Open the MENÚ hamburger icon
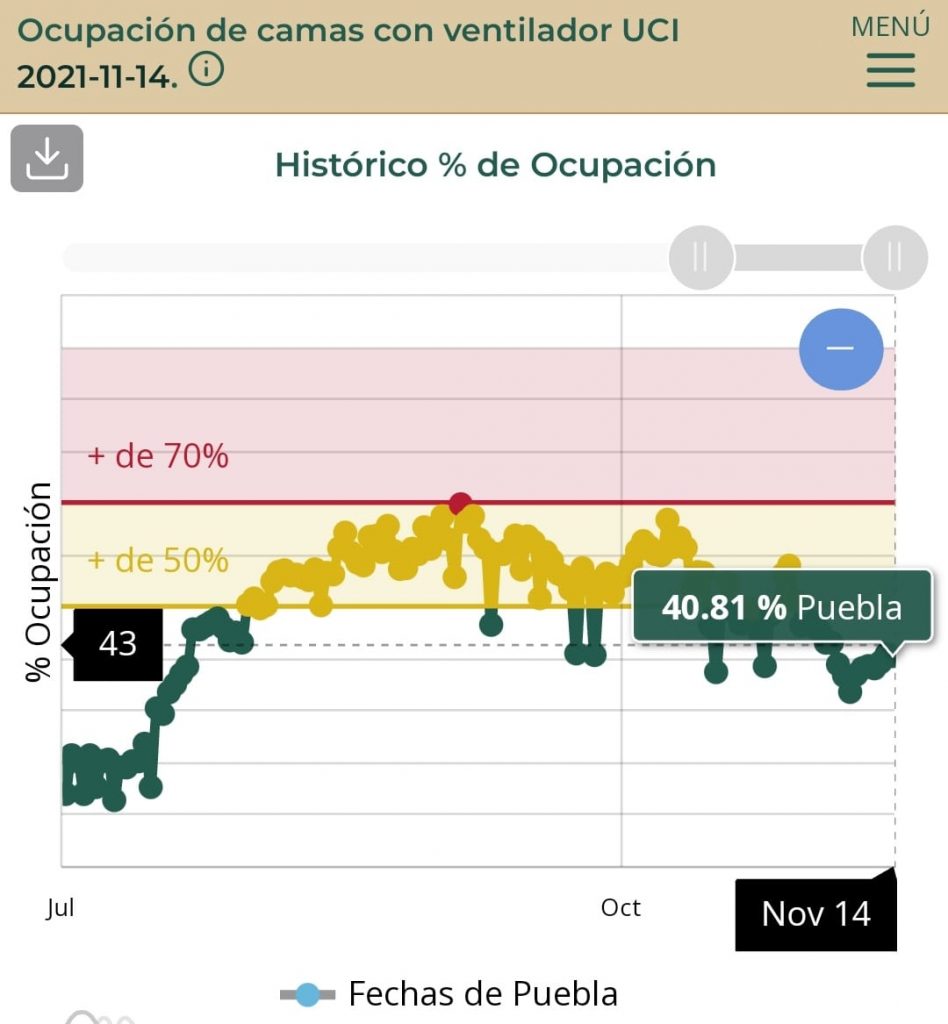Viewport: 948px width, 1024px height. [889, 71]
